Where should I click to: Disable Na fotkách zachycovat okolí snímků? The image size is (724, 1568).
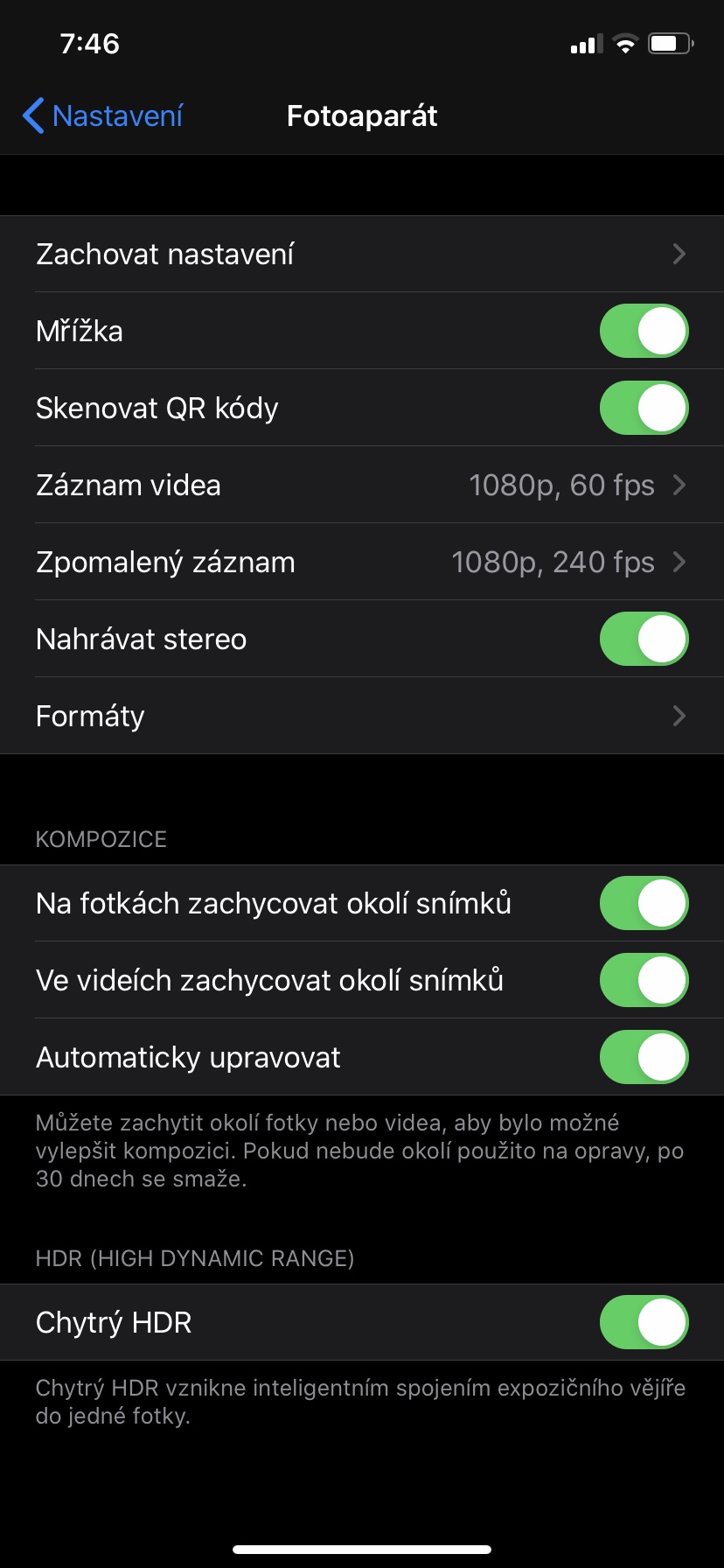644,903
